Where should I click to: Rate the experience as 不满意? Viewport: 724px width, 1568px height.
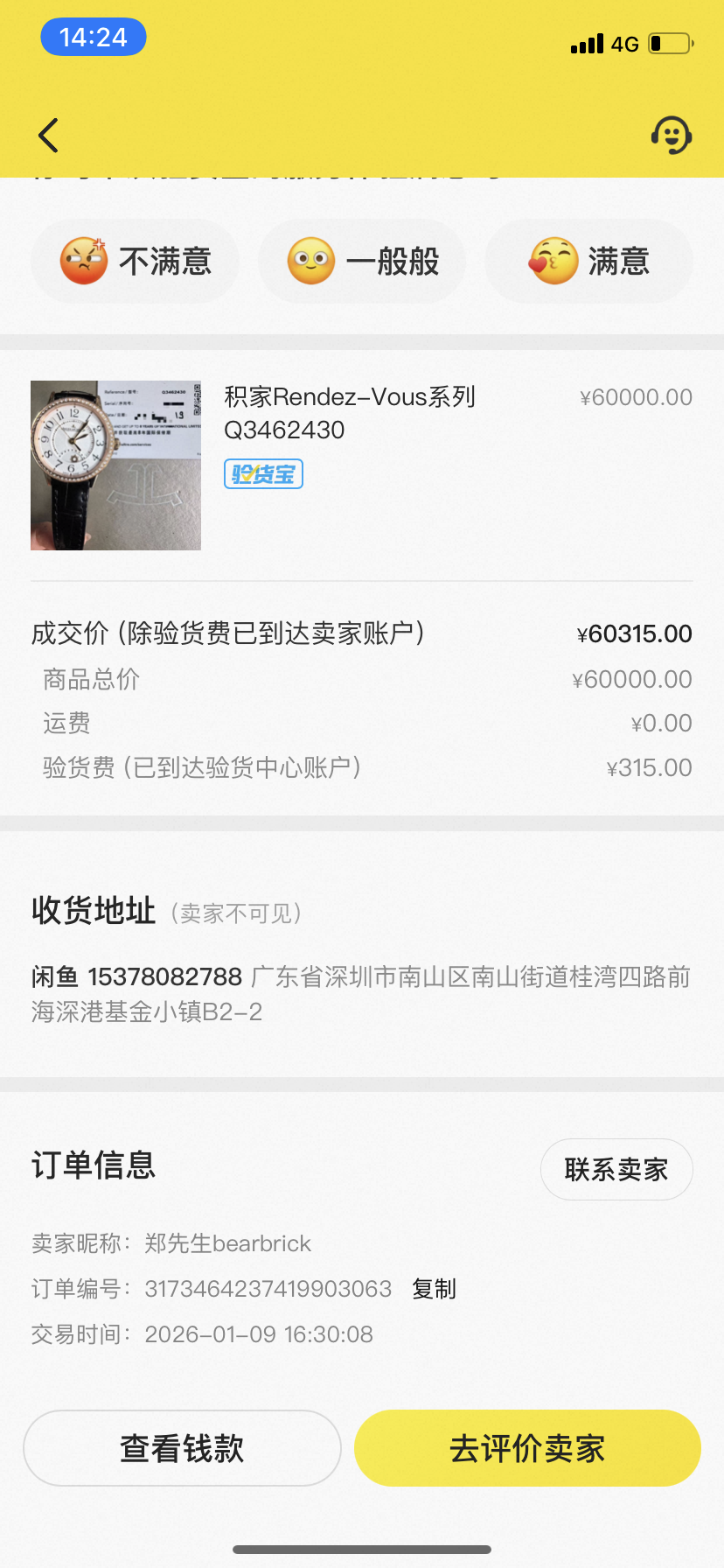coord(136,261)
